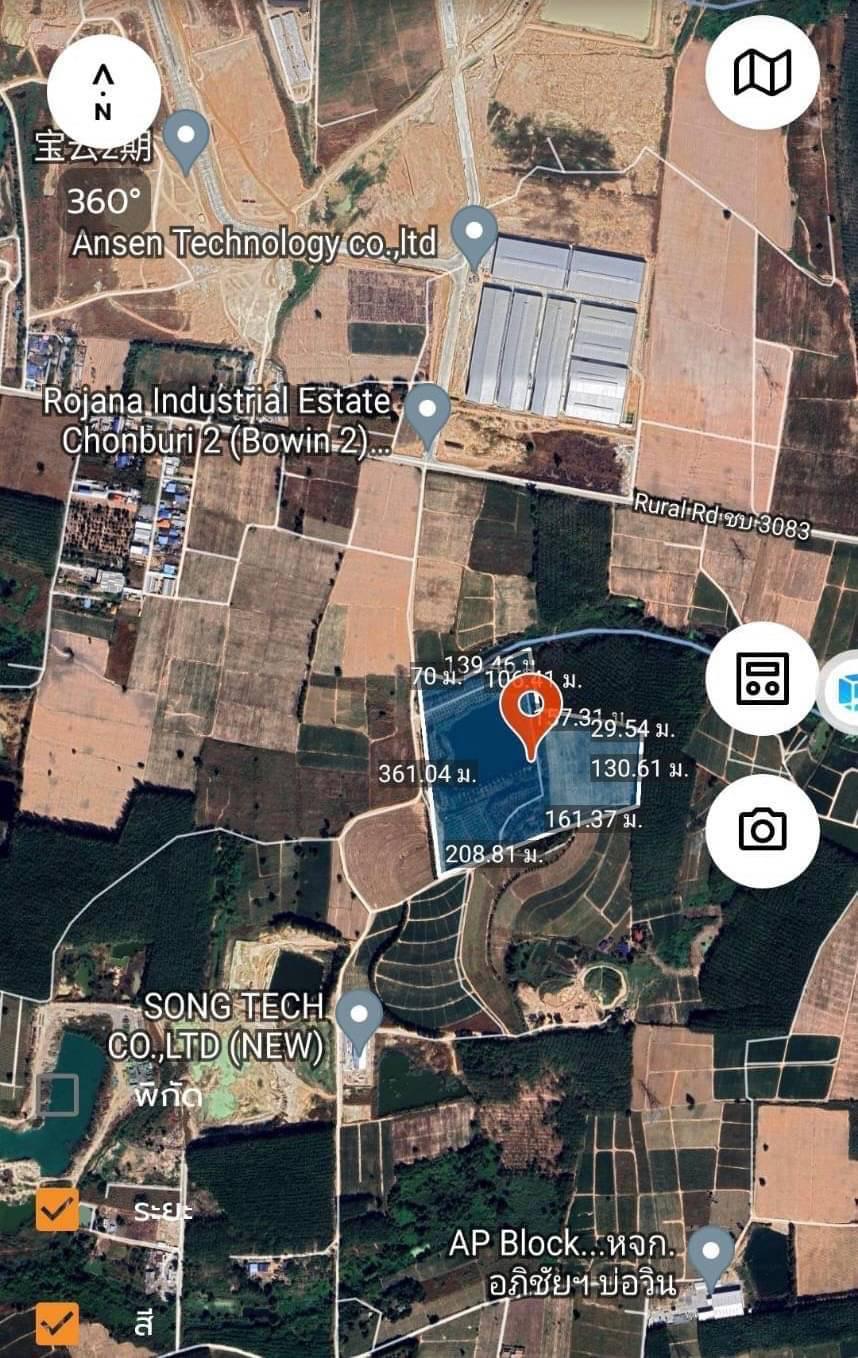Uncheck the สี checkbox
Viewport: 858px width, 1358px height.
(x=58, y=1323)
